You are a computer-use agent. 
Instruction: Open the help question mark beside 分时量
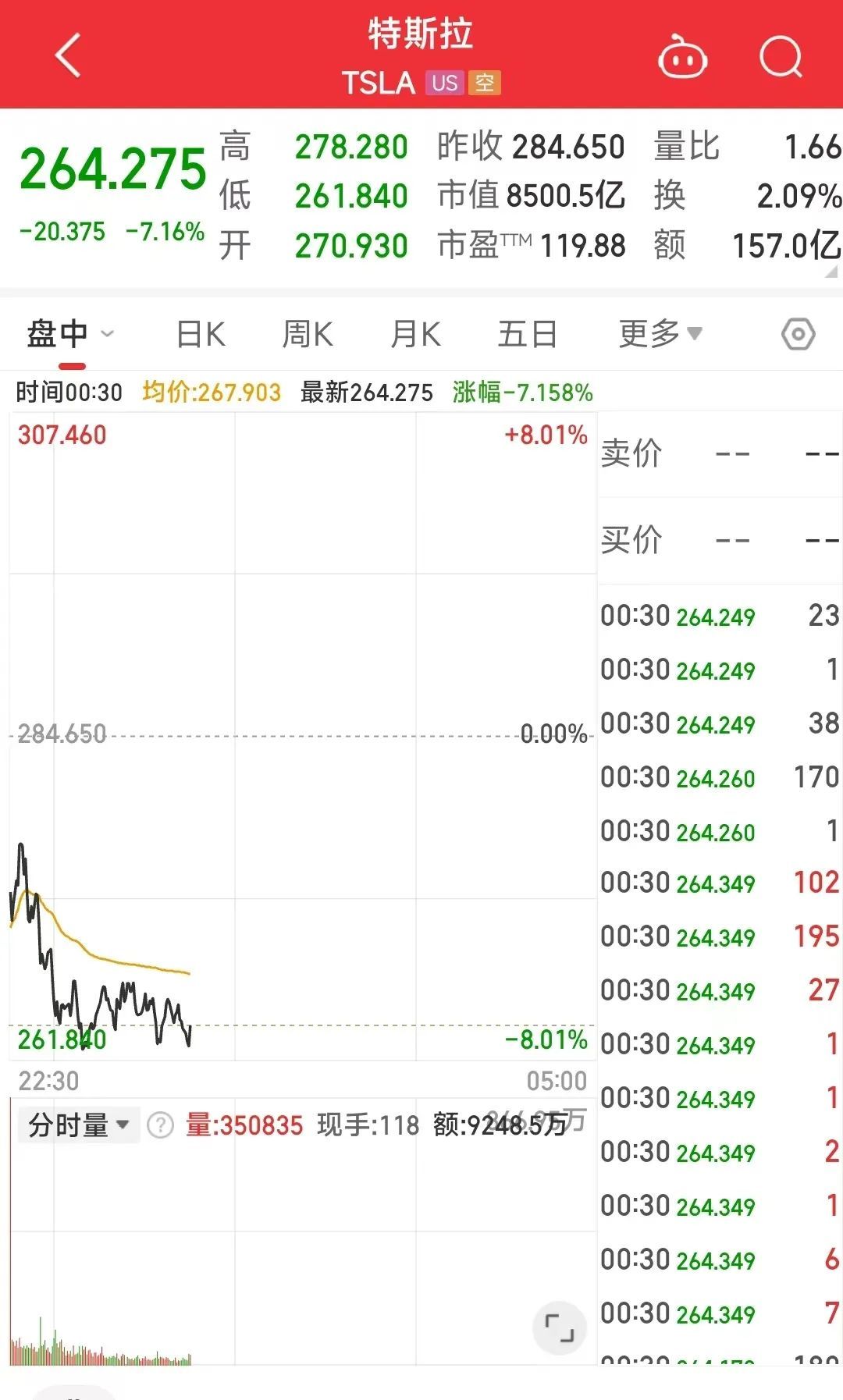click(x=160, y=1125)
